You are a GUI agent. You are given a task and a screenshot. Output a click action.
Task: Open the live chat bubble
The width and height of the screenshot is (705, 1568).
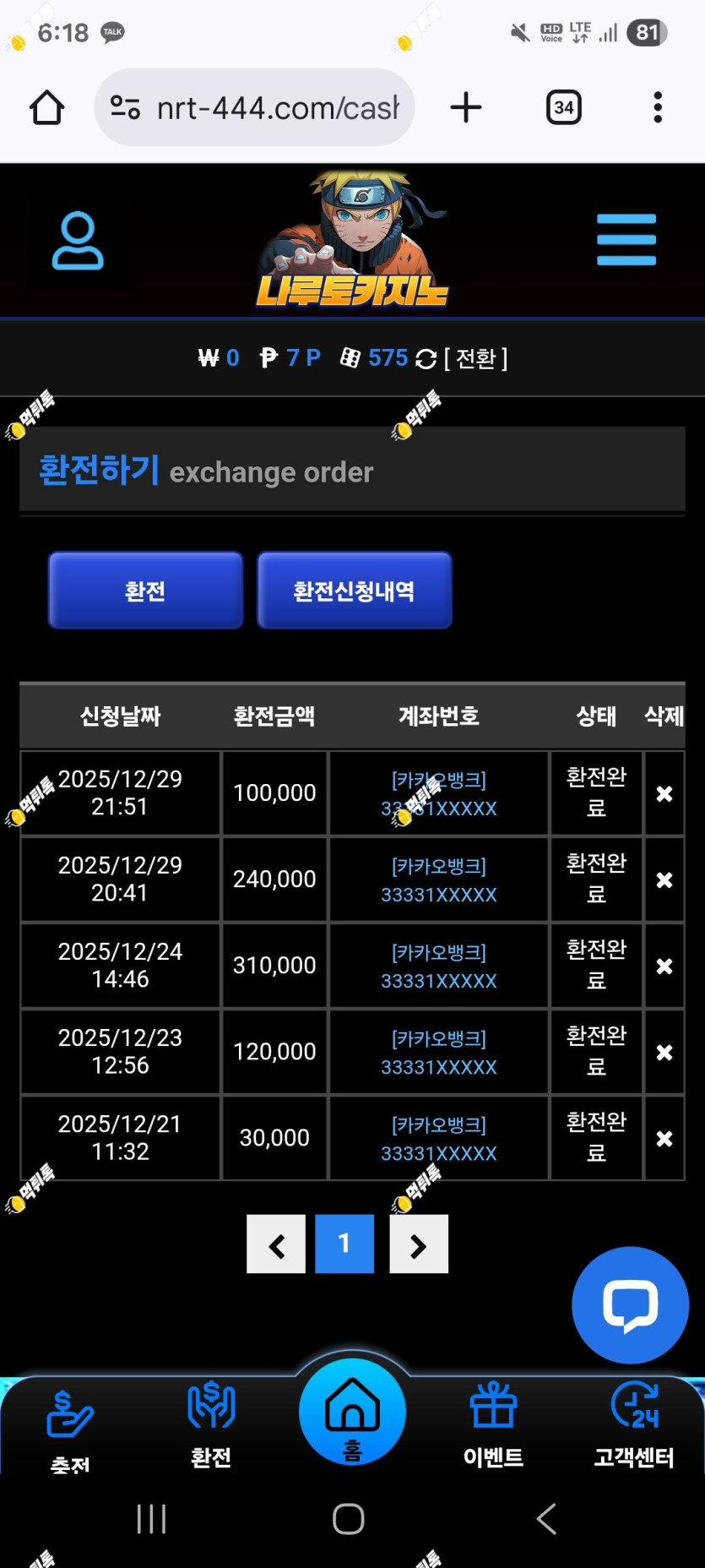click(630, 1305)
